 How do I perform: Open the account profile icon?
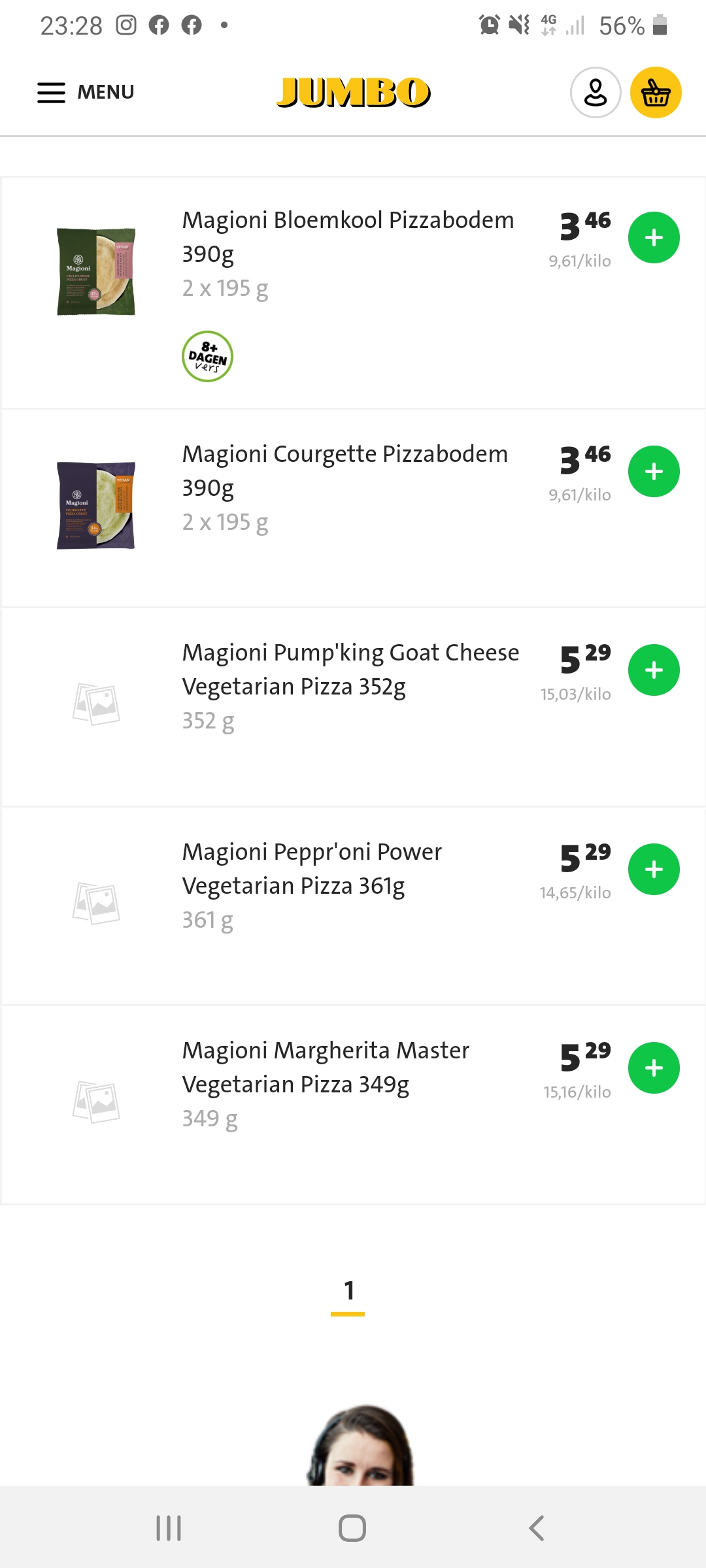[596, 92]
